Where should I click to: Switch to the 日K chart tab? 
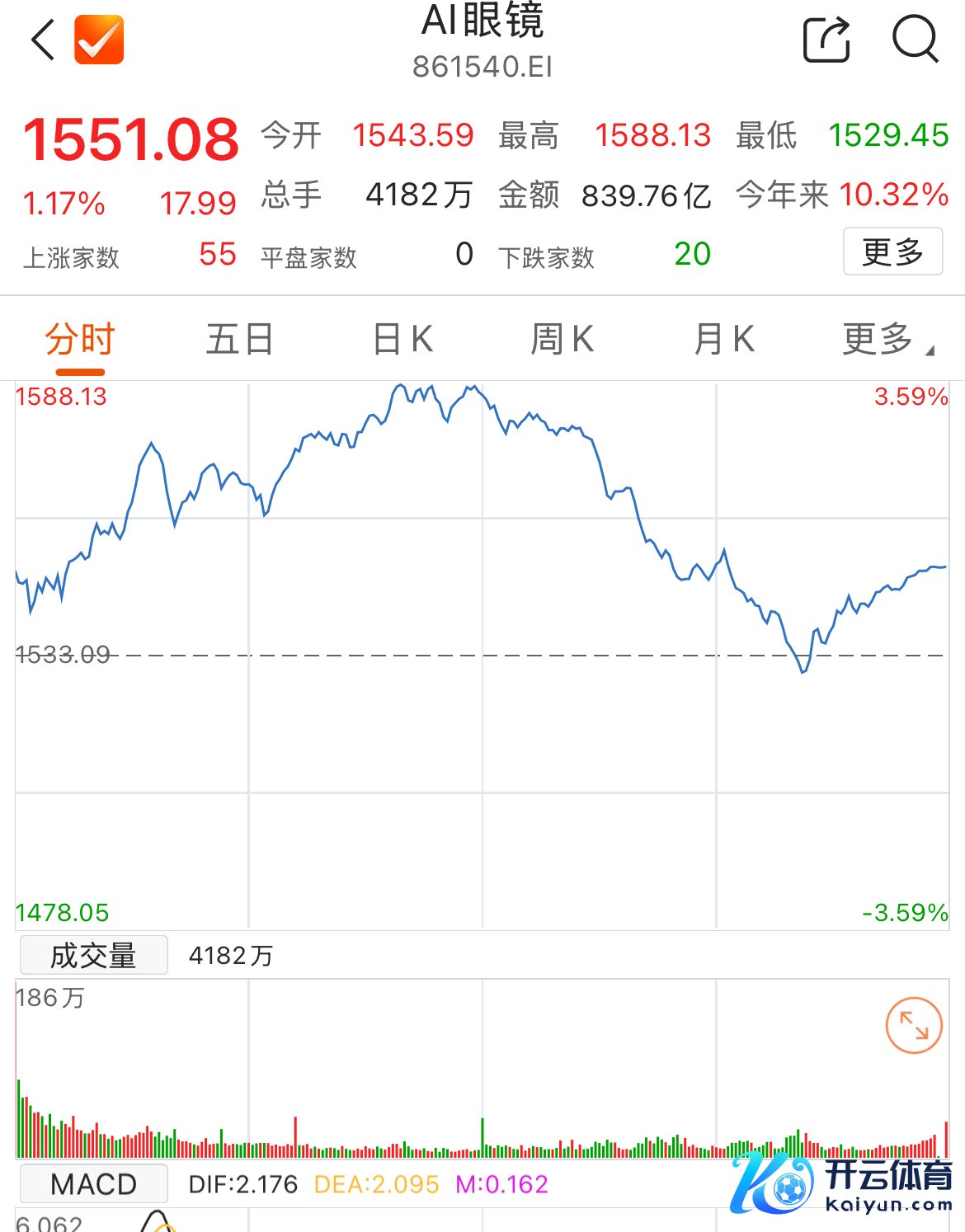tap(402, 340)
